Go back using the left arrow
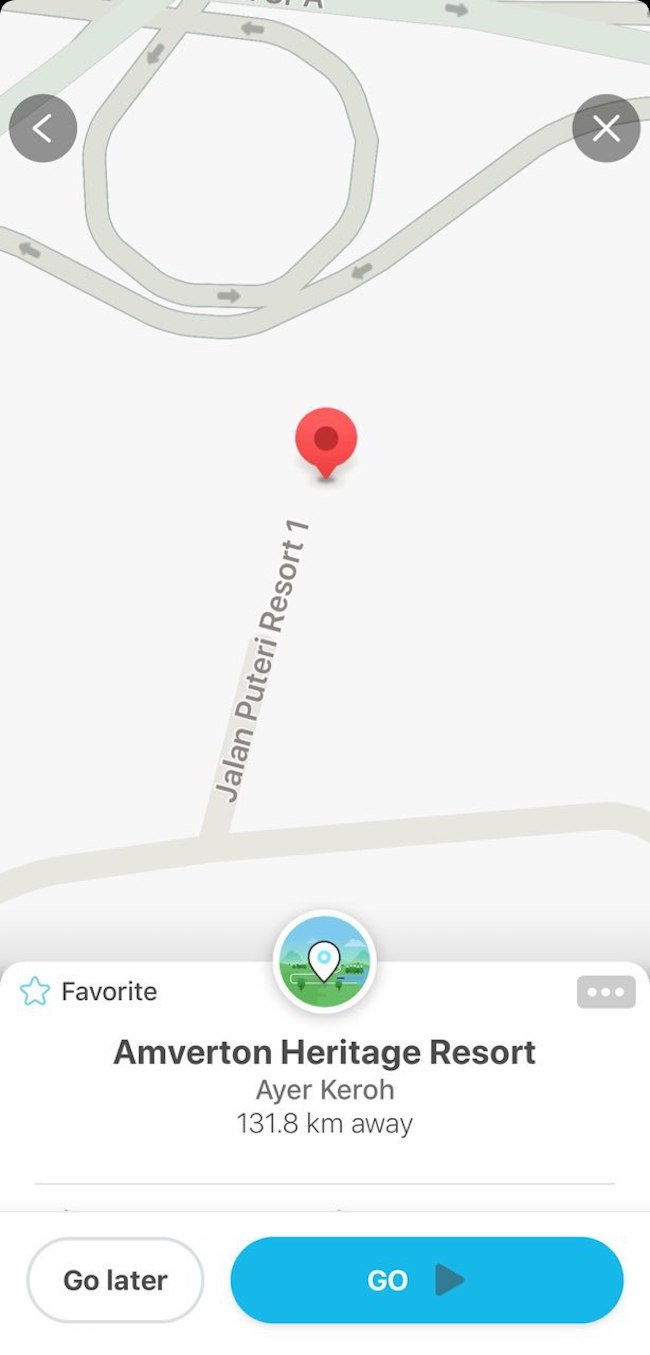 click(x=43, y=128)
